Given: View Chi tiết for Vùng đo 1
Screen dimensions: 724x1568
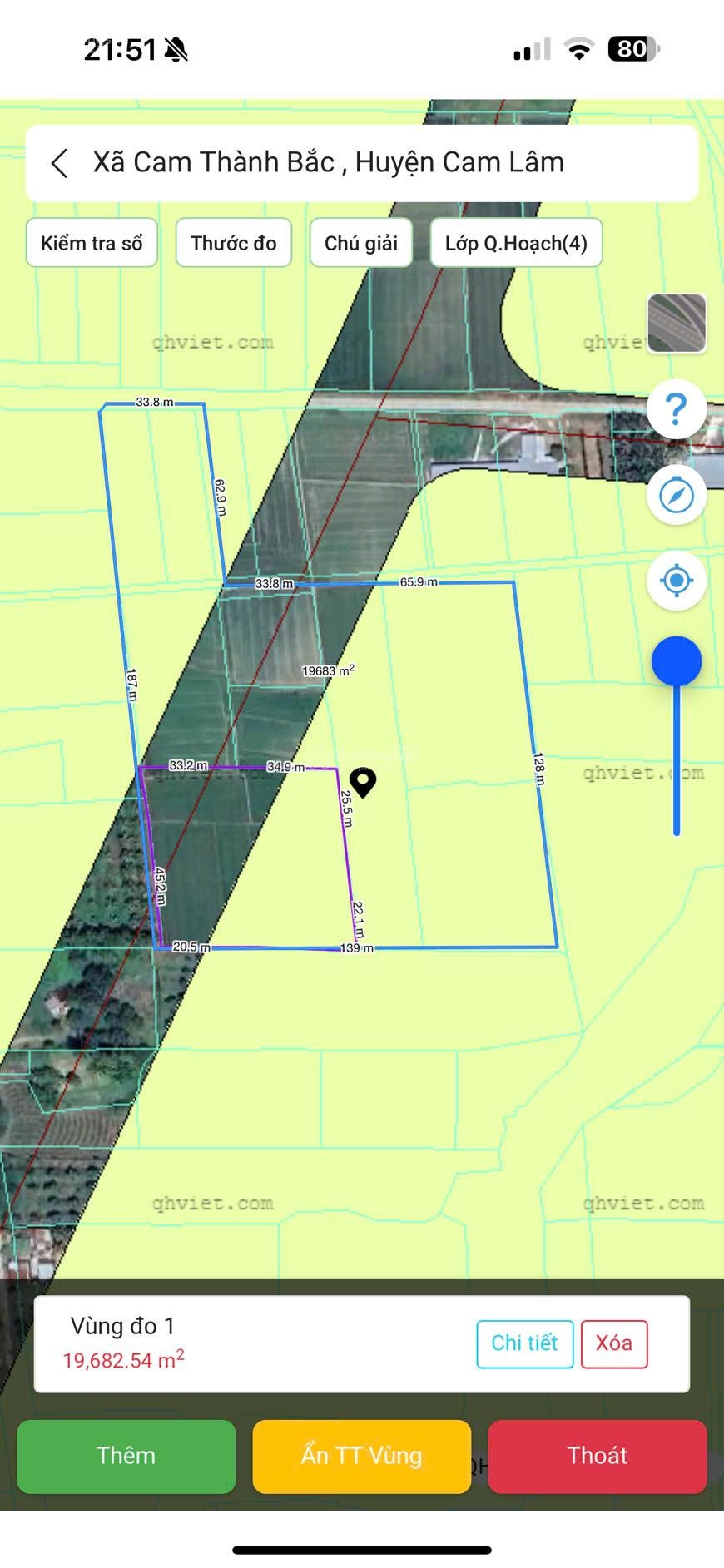Looking at the screenshot, I should click(x=524, y=1343).
